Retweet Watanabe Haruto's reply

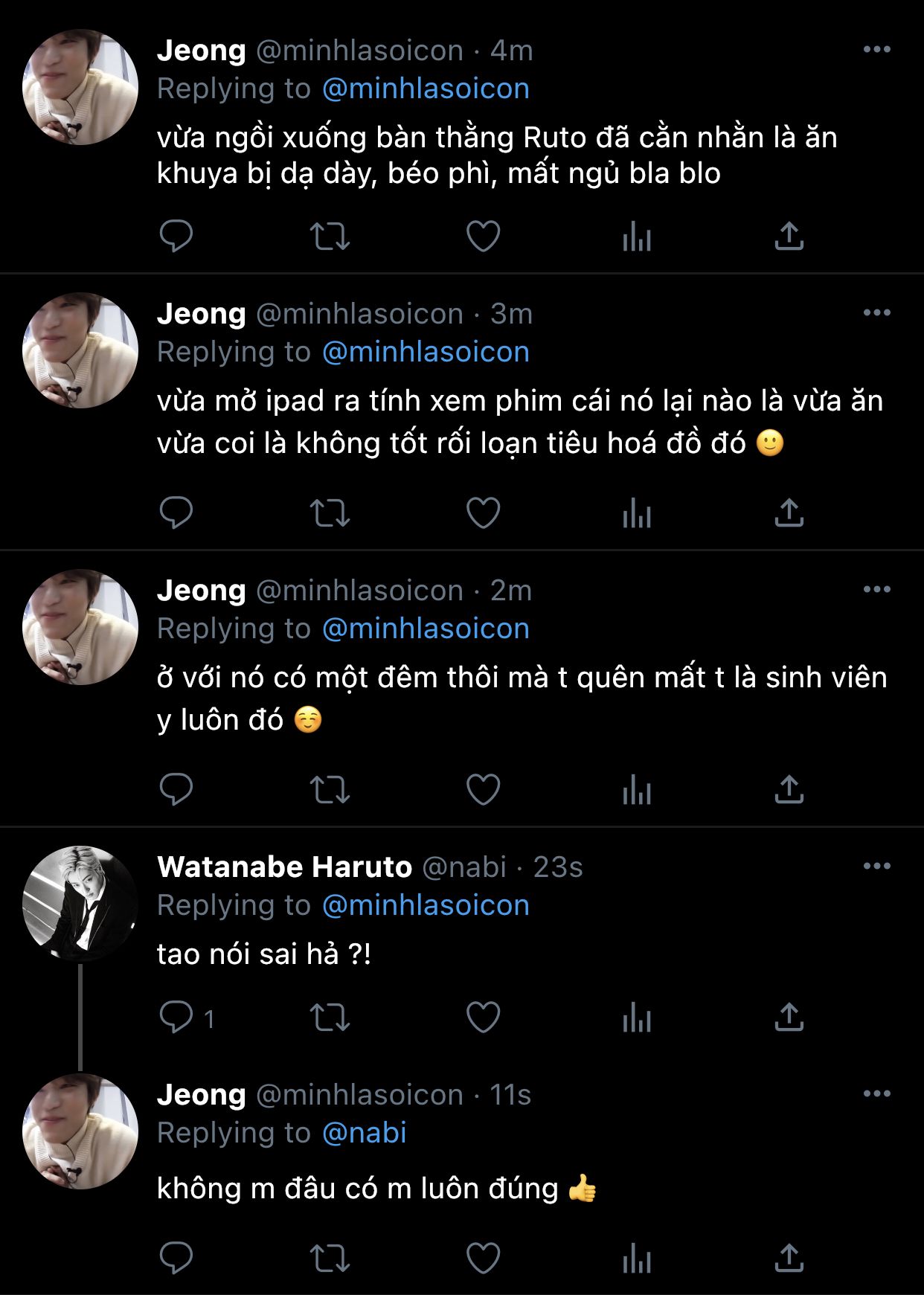point(330,1018)
